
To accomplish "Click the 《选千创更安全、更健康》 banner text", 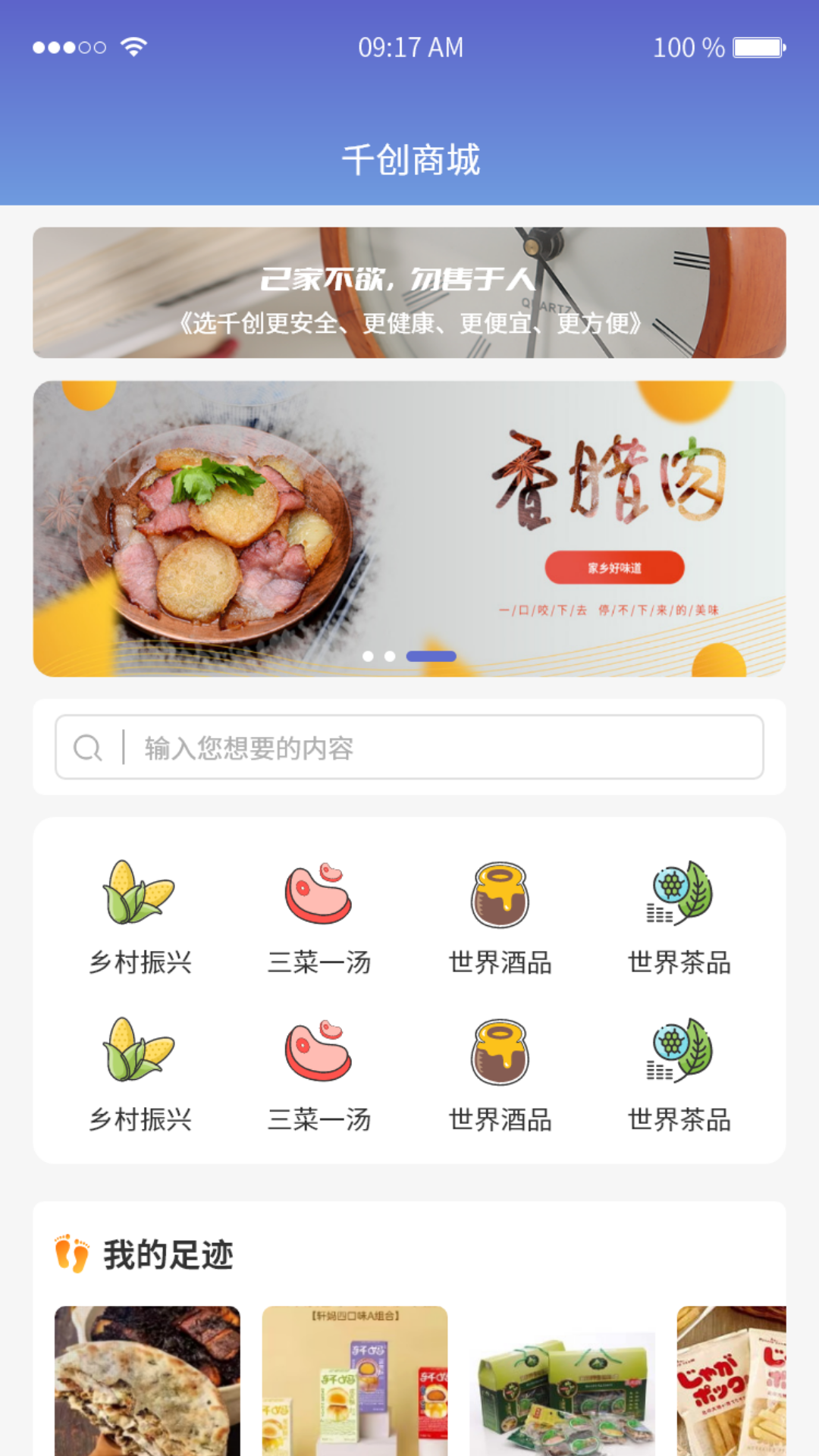I will (x=409, y=325).
